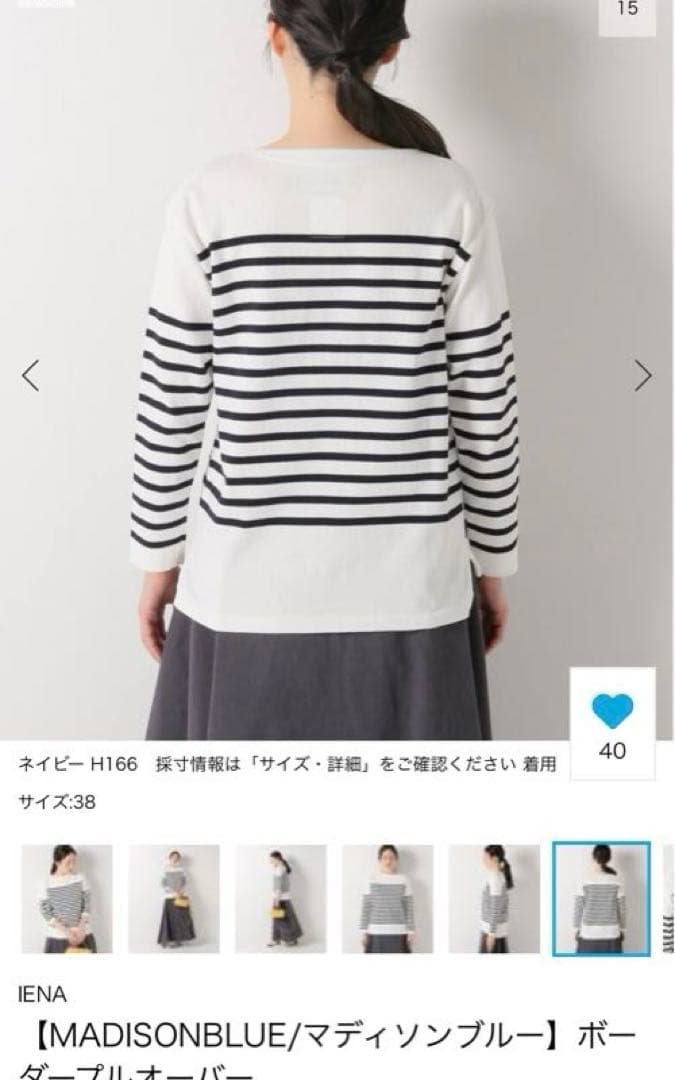Select the second thumbnail with full outfit
The height and width of the screenshot is (1080, 675).
tap(173, 898)
